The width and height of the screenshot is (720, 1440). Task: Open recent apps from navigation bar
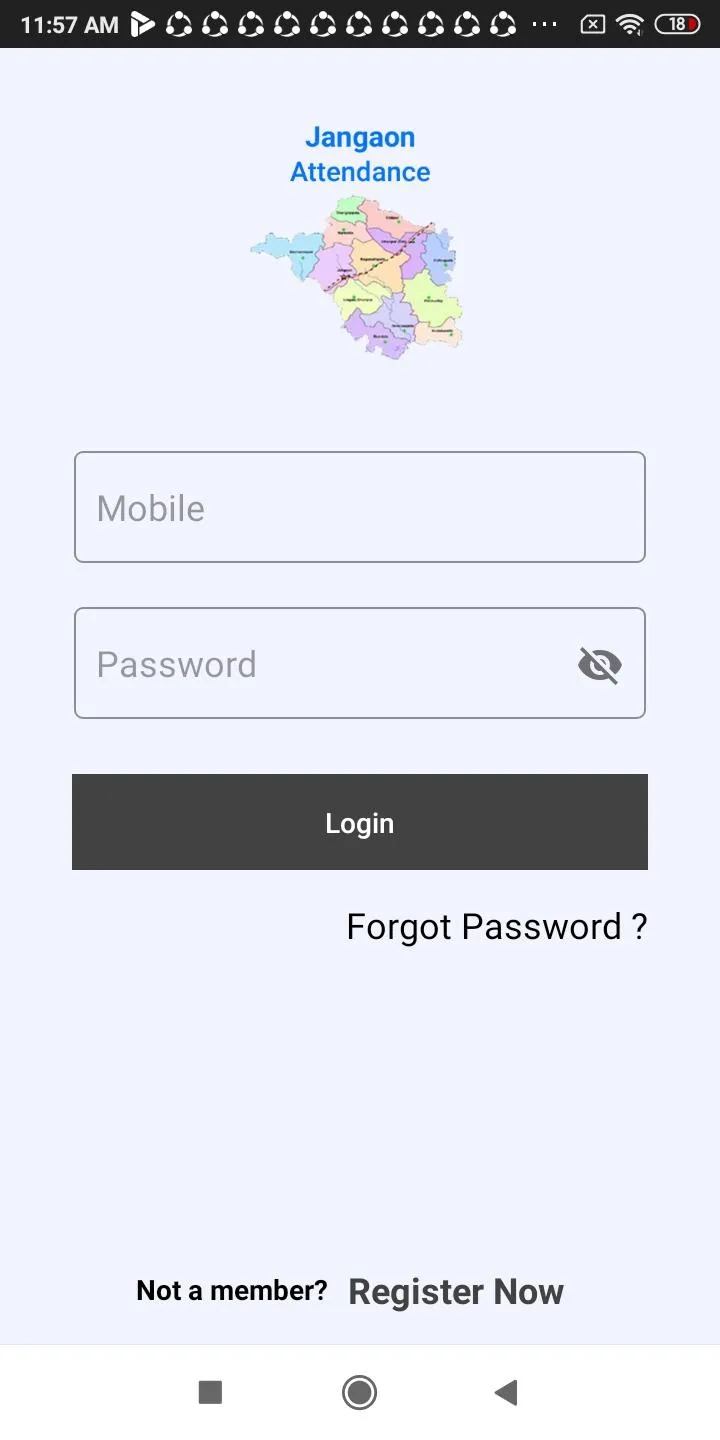click(x=210, y=1392)
